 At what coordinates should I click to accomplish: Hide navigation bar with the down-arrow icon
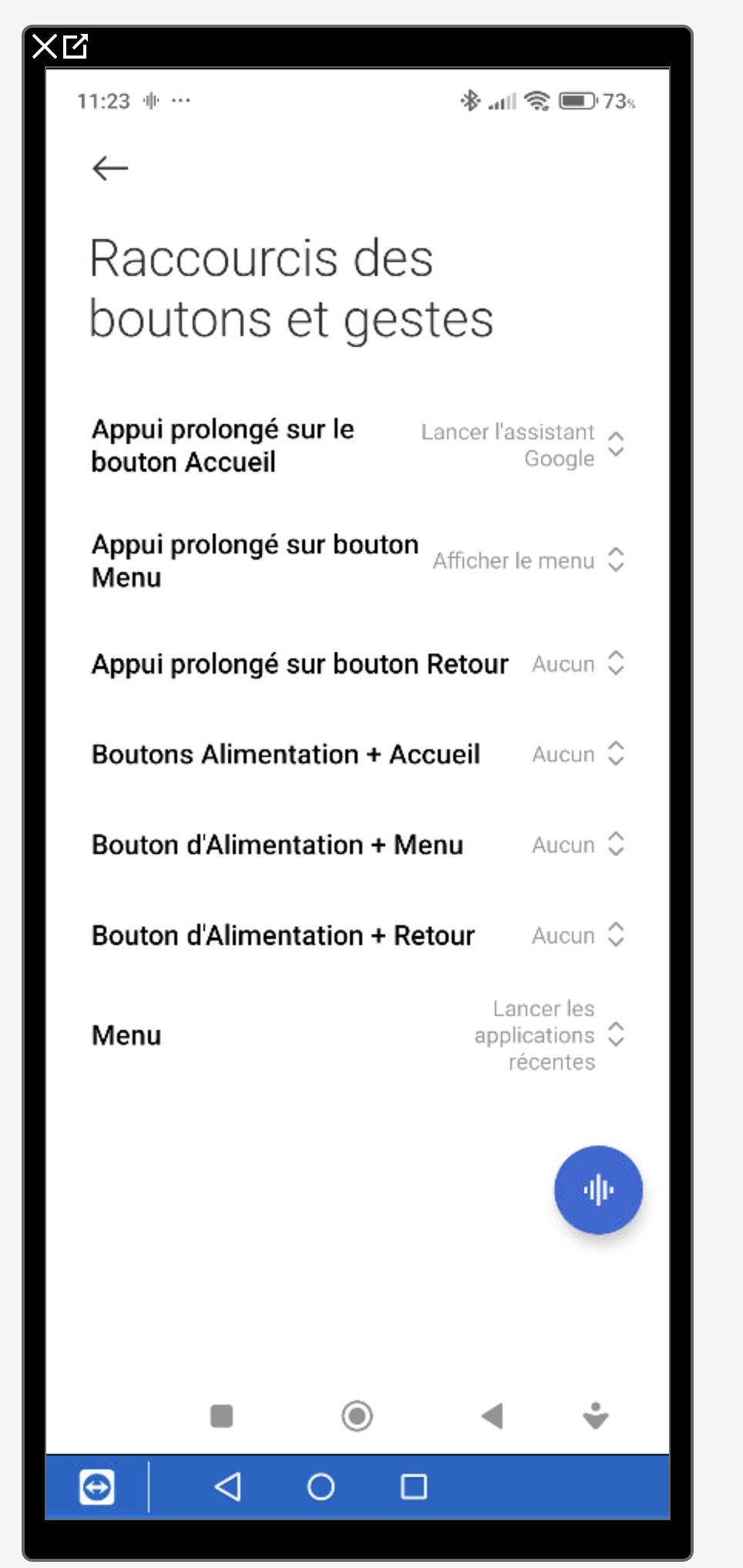[596, 1416]
